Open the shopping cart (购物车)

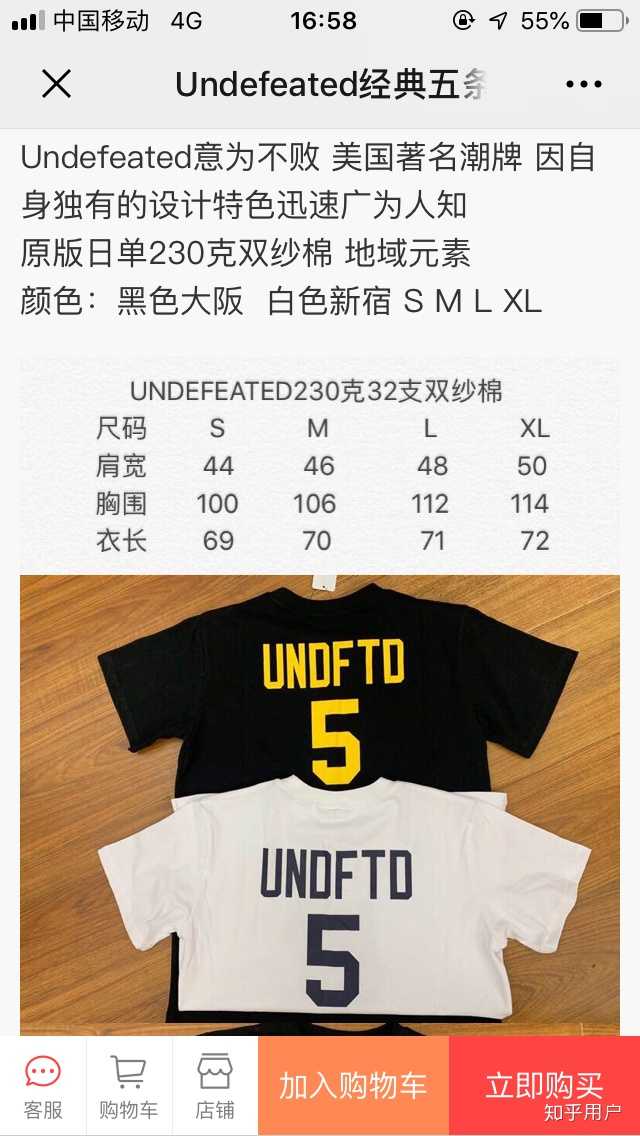(x=129, y=1085)
